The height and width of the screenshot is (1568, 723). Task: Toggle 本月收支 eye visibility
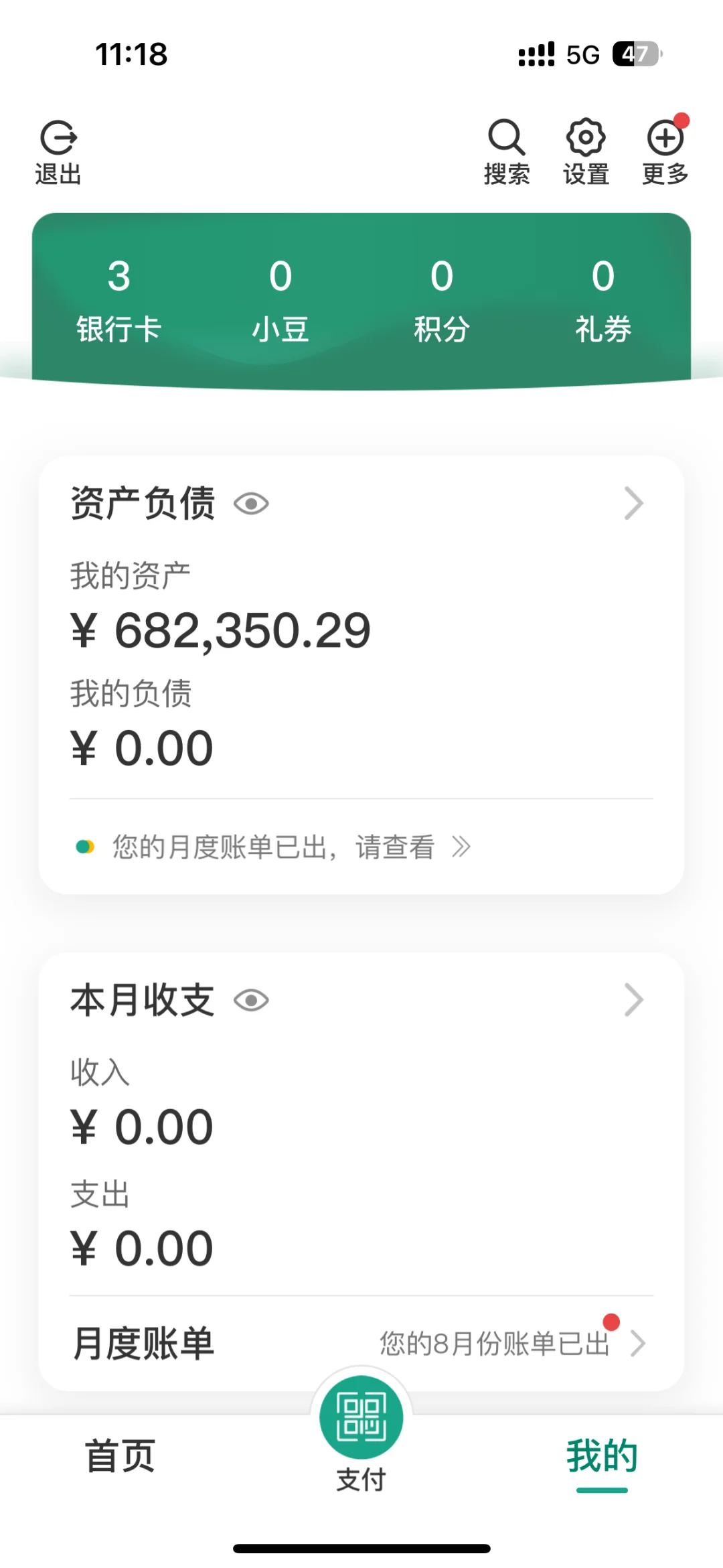(x=251, y=1001)
